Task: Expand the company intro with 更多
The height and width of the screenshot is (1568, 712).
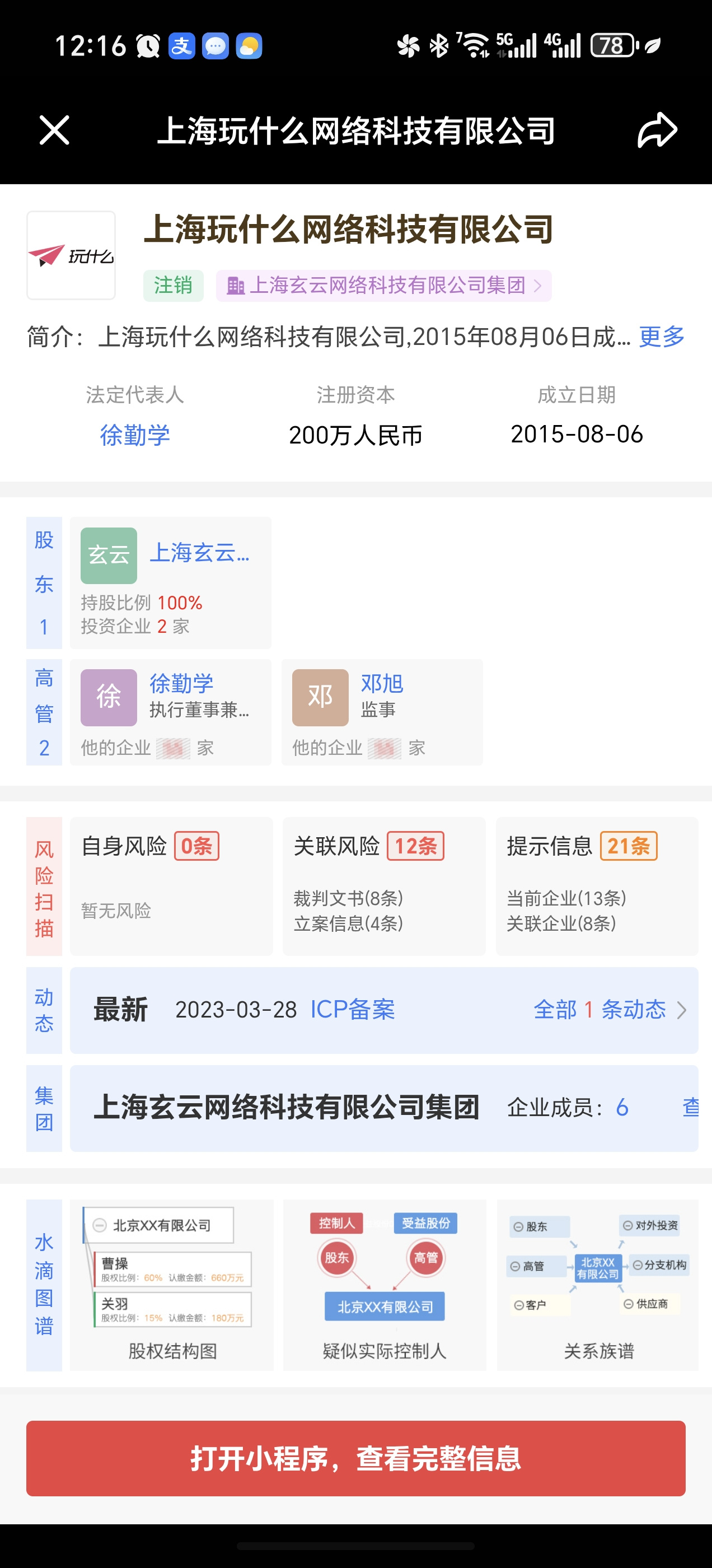Action: point(662,337)
